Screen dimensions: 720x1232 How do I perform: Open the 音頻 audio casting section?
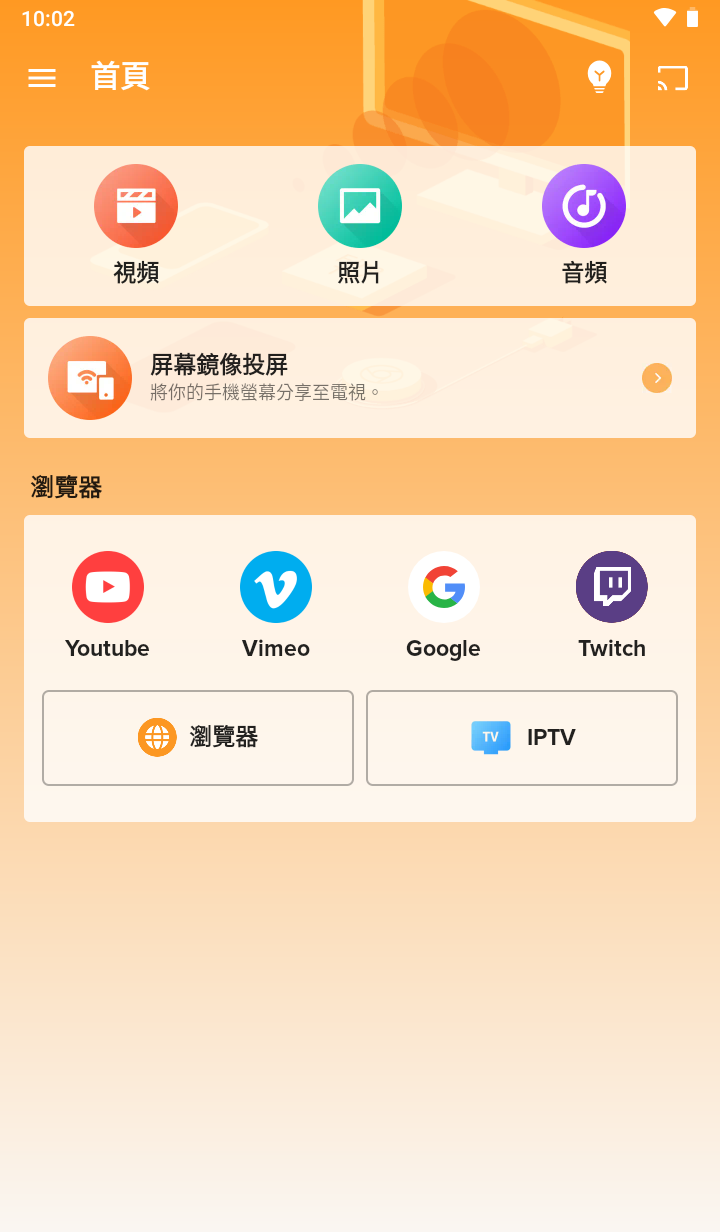pos(584,226)
